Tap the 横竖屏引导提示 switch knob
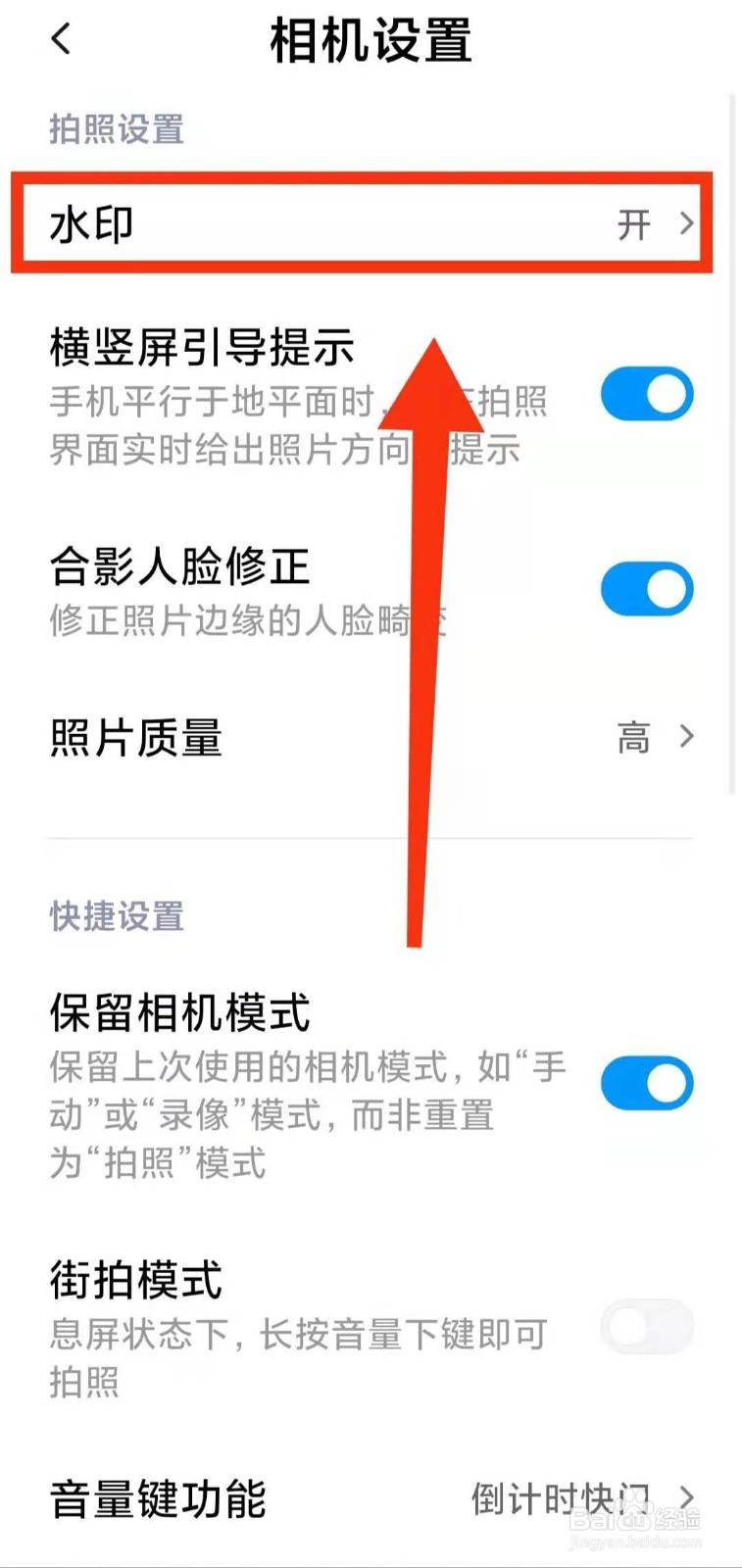The width and height of the screenshot is (742, 1568). point(666,392)
